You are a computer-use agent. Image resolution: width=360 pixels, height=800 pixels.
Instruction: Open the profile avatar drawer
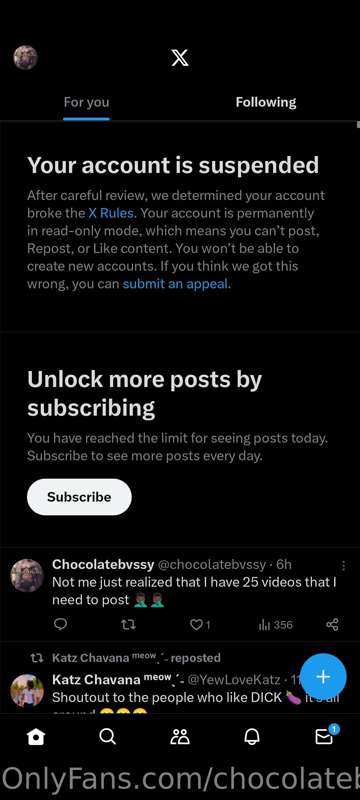(x=25, y=58)
